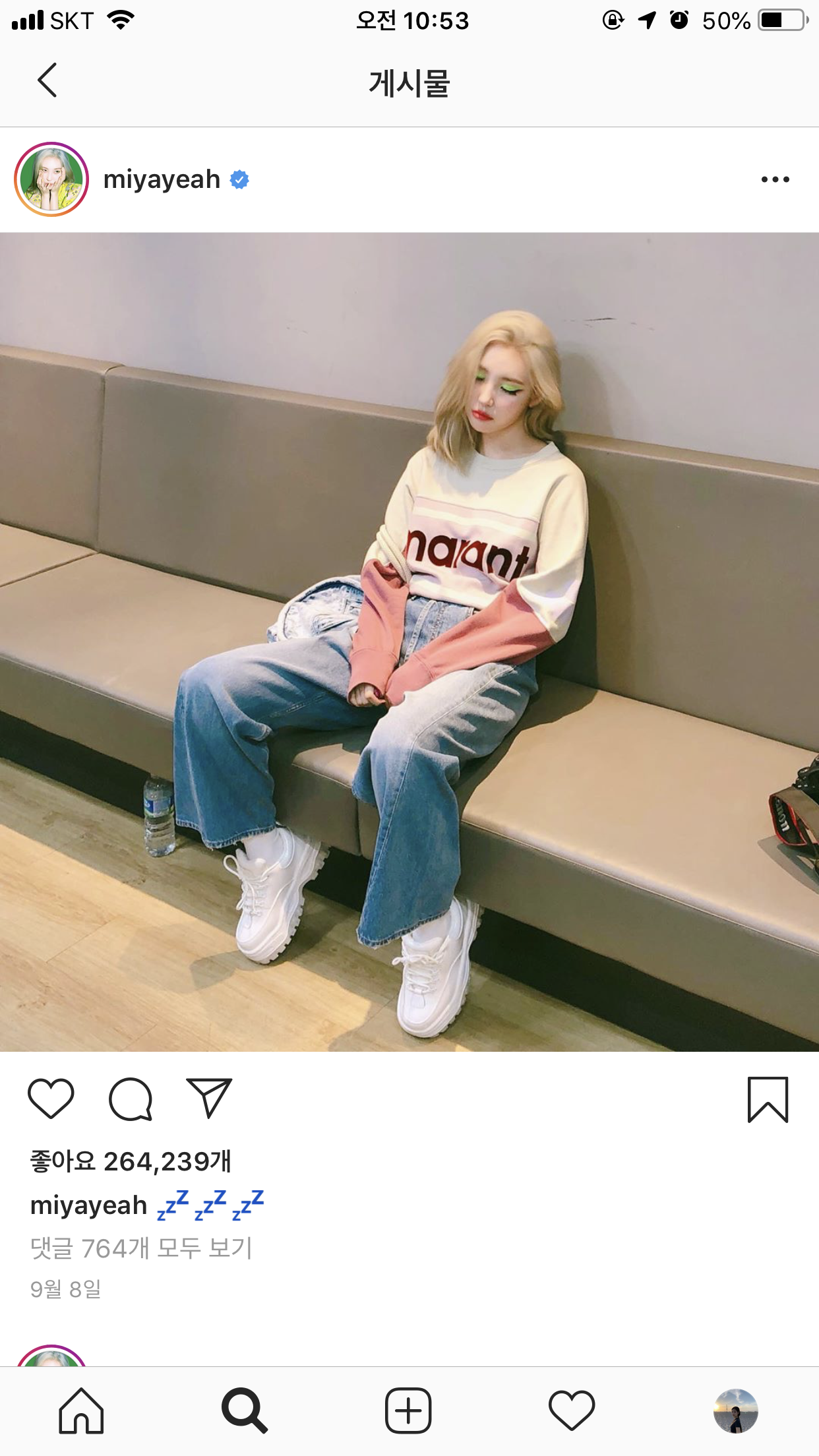
Task: Bookmark this post
Action: [x=768, y=1099]
